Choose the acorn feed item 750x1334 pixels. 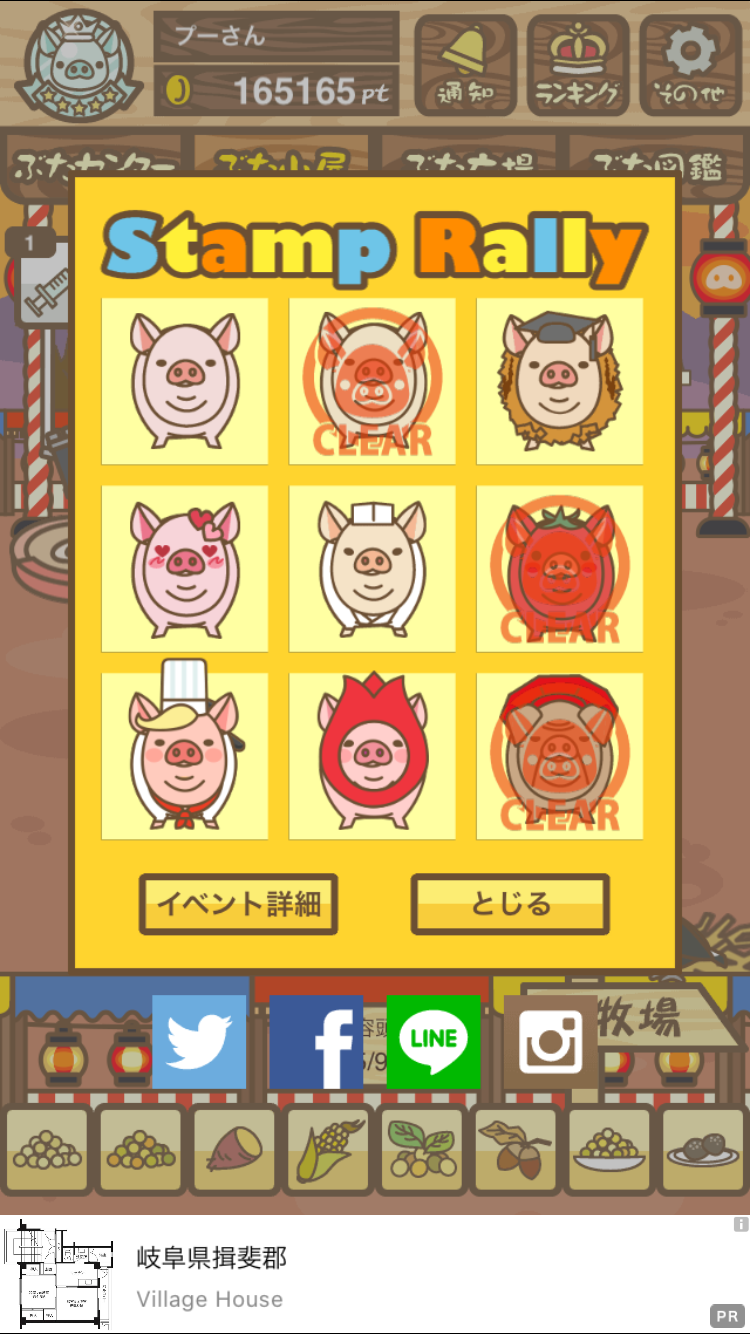pos(513,1150)
